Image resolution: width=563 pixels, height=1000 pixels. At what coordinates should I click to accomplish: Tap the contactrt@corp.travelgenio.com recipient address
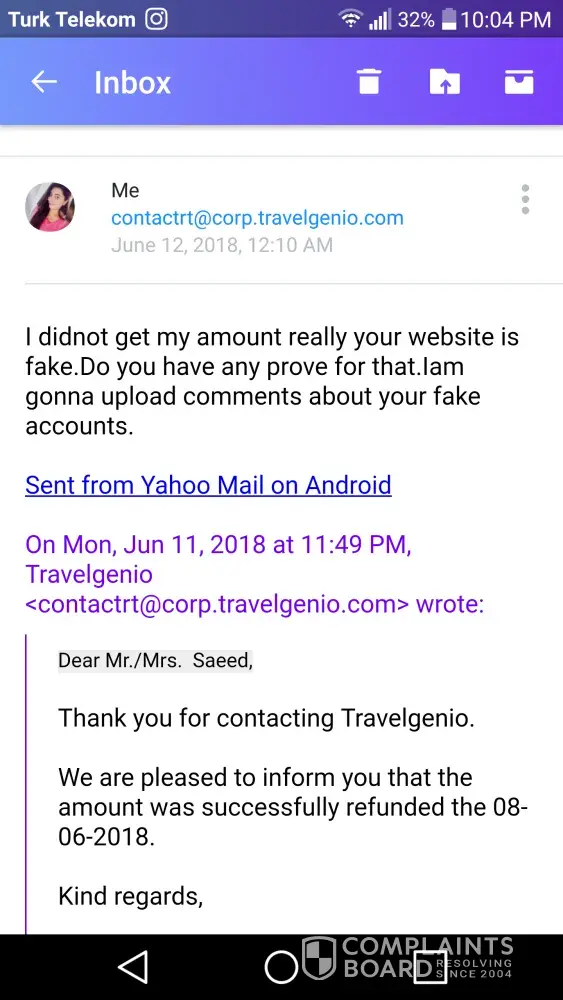click(257, 218)
